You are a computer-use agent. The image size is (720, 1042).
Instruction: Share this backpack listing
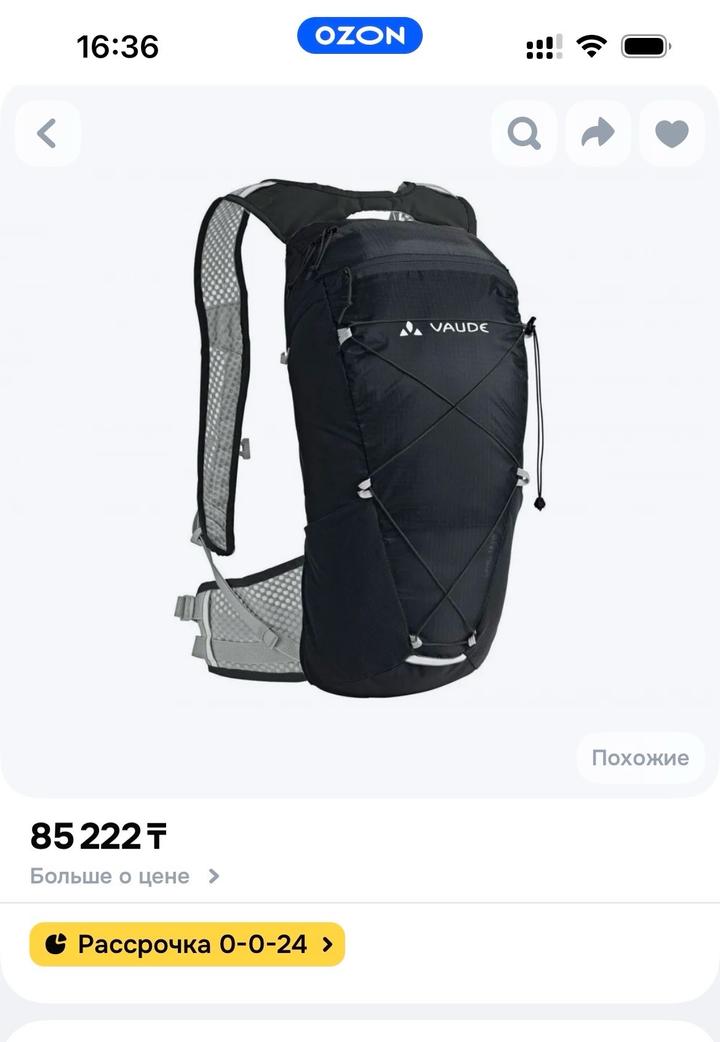click(x=598, y=134)
